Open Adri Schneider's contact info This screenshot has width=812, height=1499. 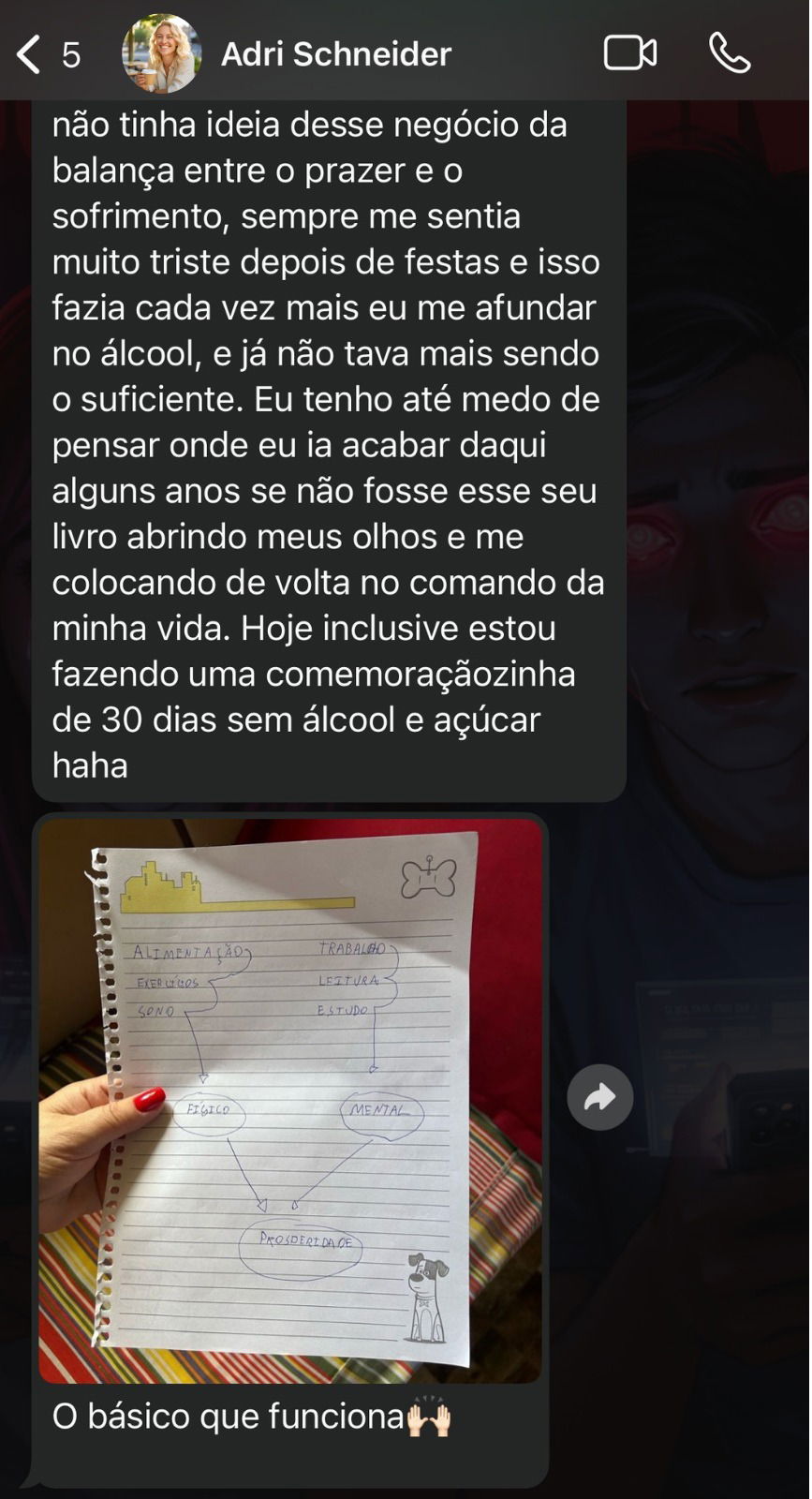coord(335,54)
